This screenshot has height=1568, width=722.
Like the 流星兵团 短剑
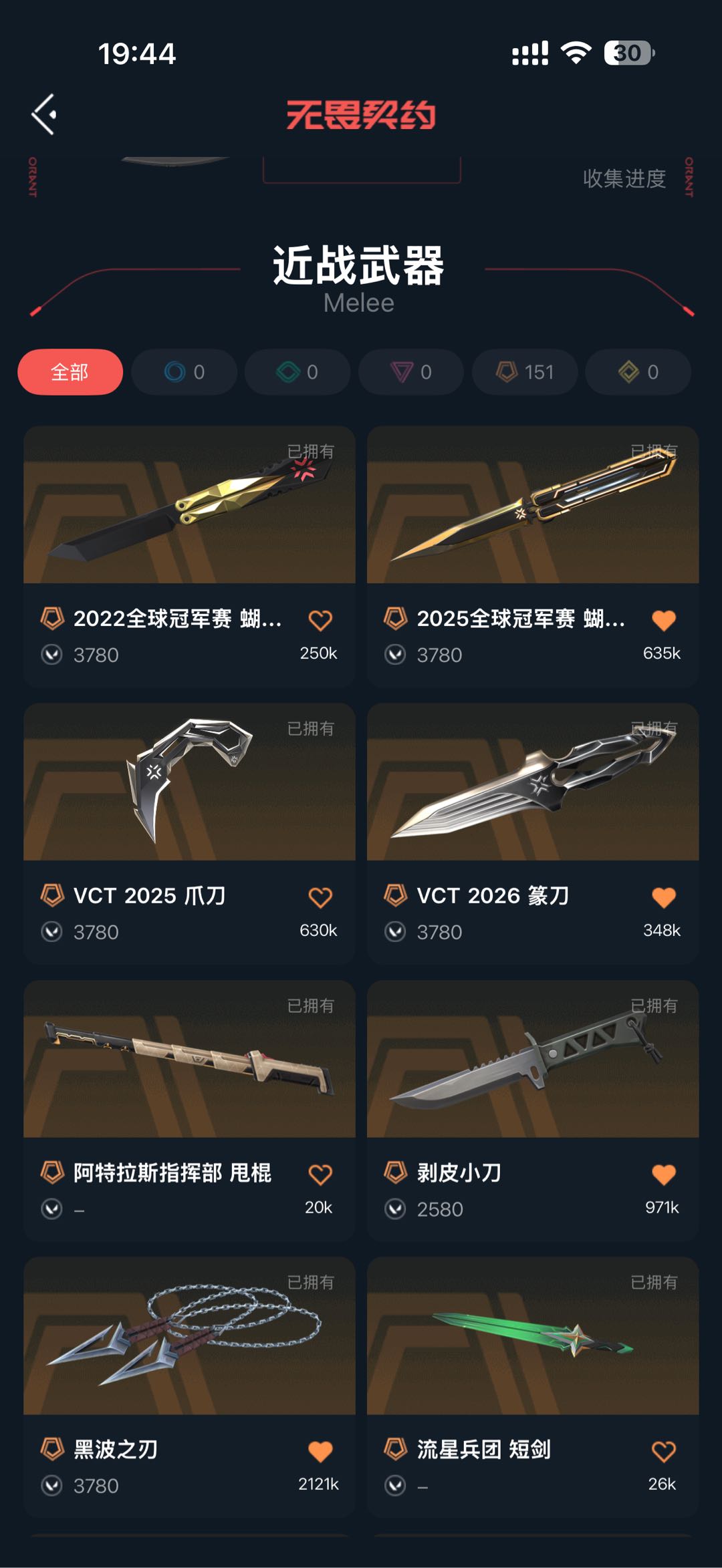(x=664, y=1451)
